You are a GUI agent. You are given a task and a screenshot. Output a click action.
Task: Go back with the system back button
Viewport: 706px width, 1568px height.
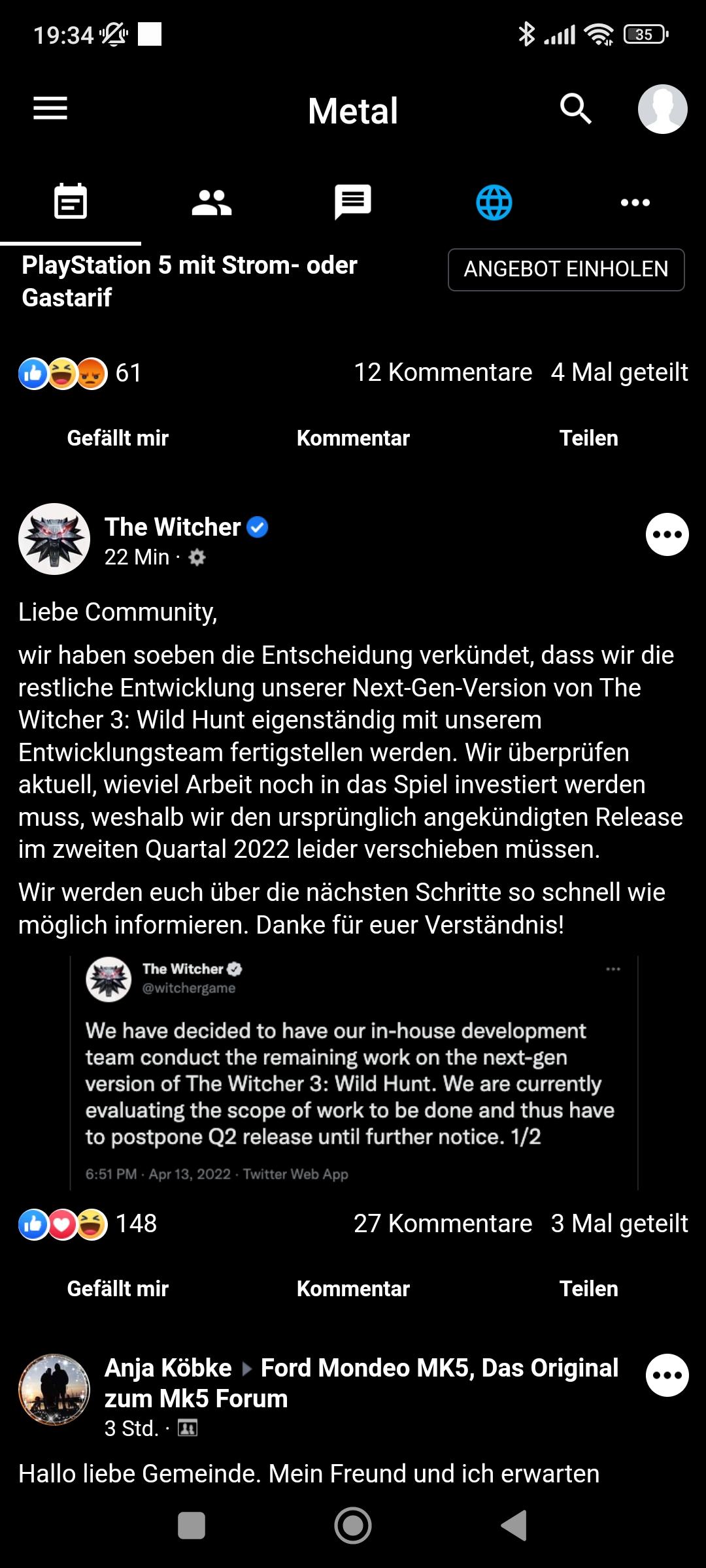514,1526
